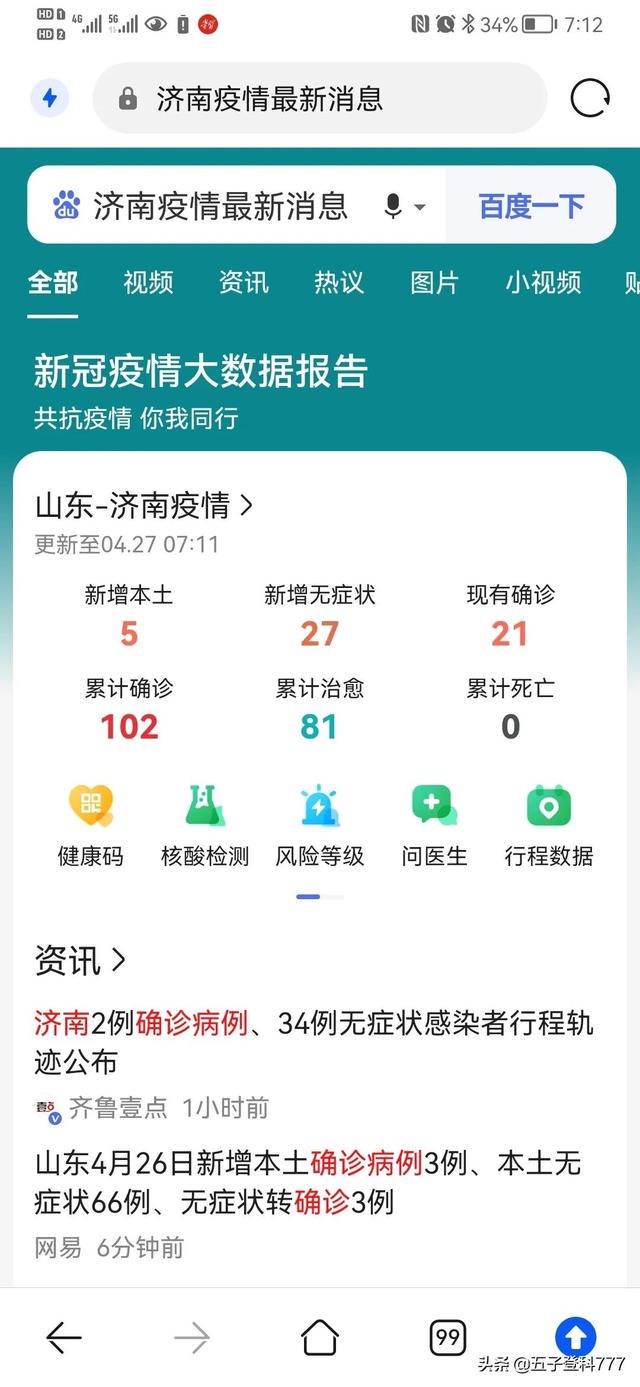Image resolution: width=640 pixels, height=1387 pixels.
Task: Open 山东-济南疫情 details
Action: click(x=144, y=505)
